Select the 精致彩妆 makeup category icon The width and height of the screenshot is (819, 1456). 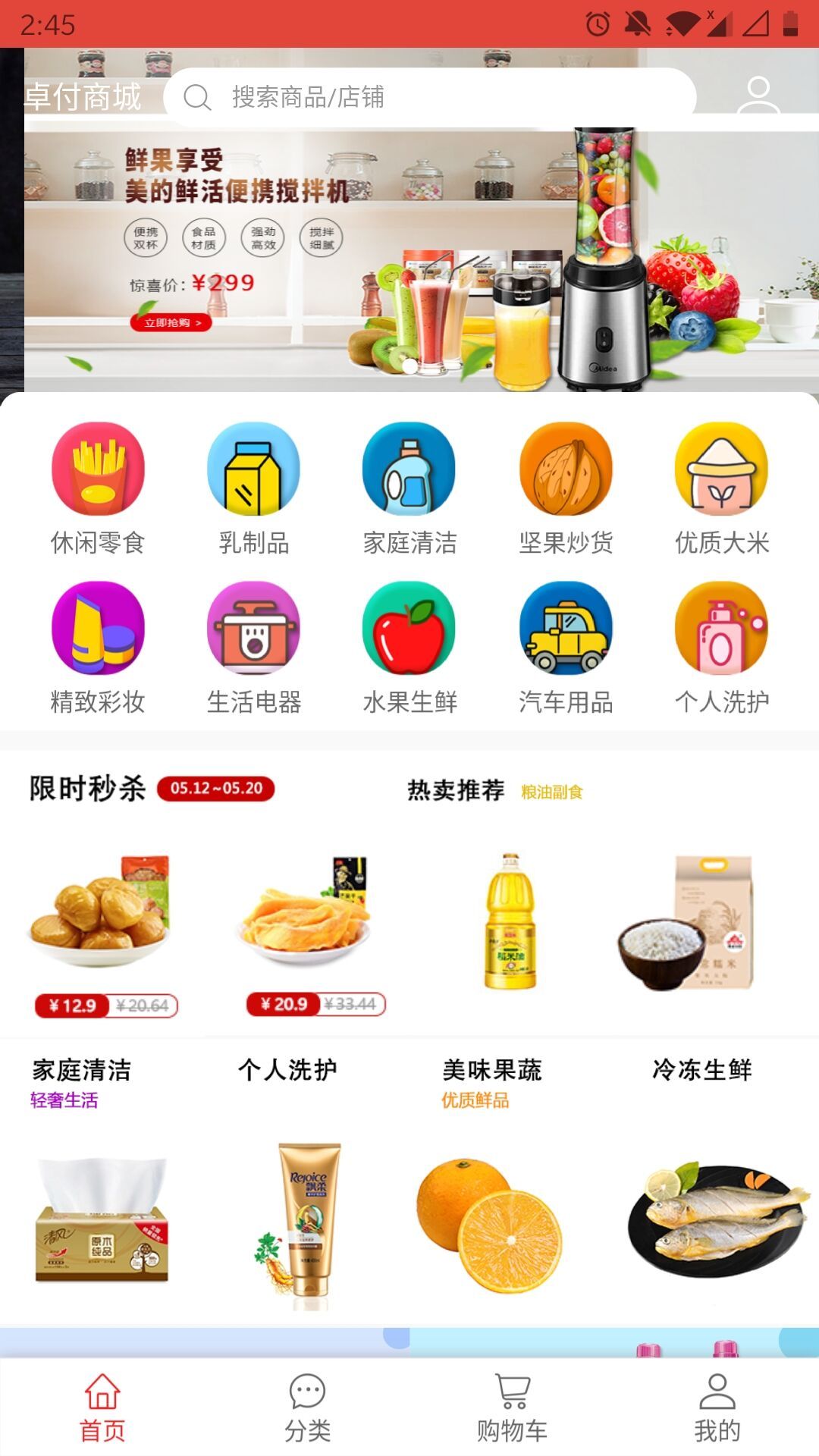point(96,629)
